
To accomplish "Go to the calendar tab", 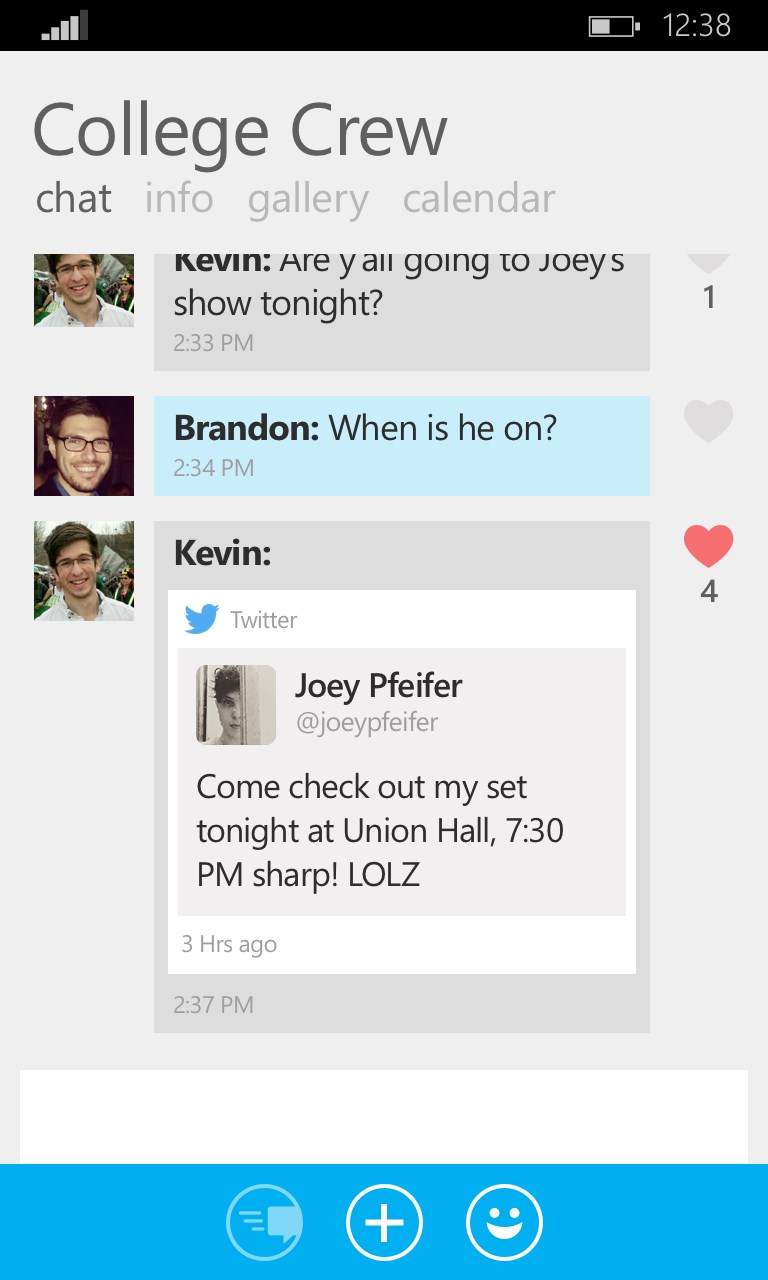I will (478, 198).
